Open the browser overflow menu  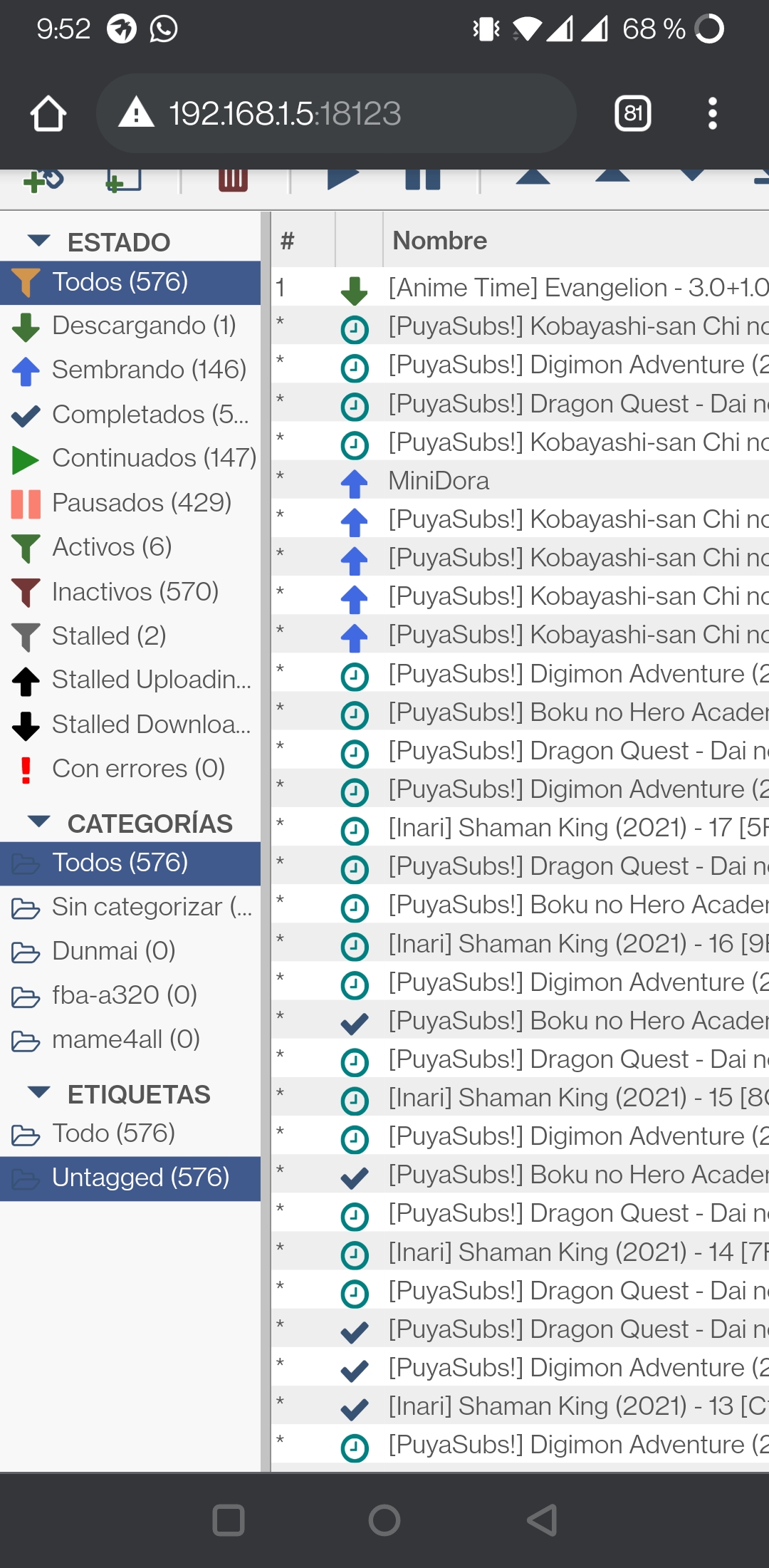[x=712, y=113]
